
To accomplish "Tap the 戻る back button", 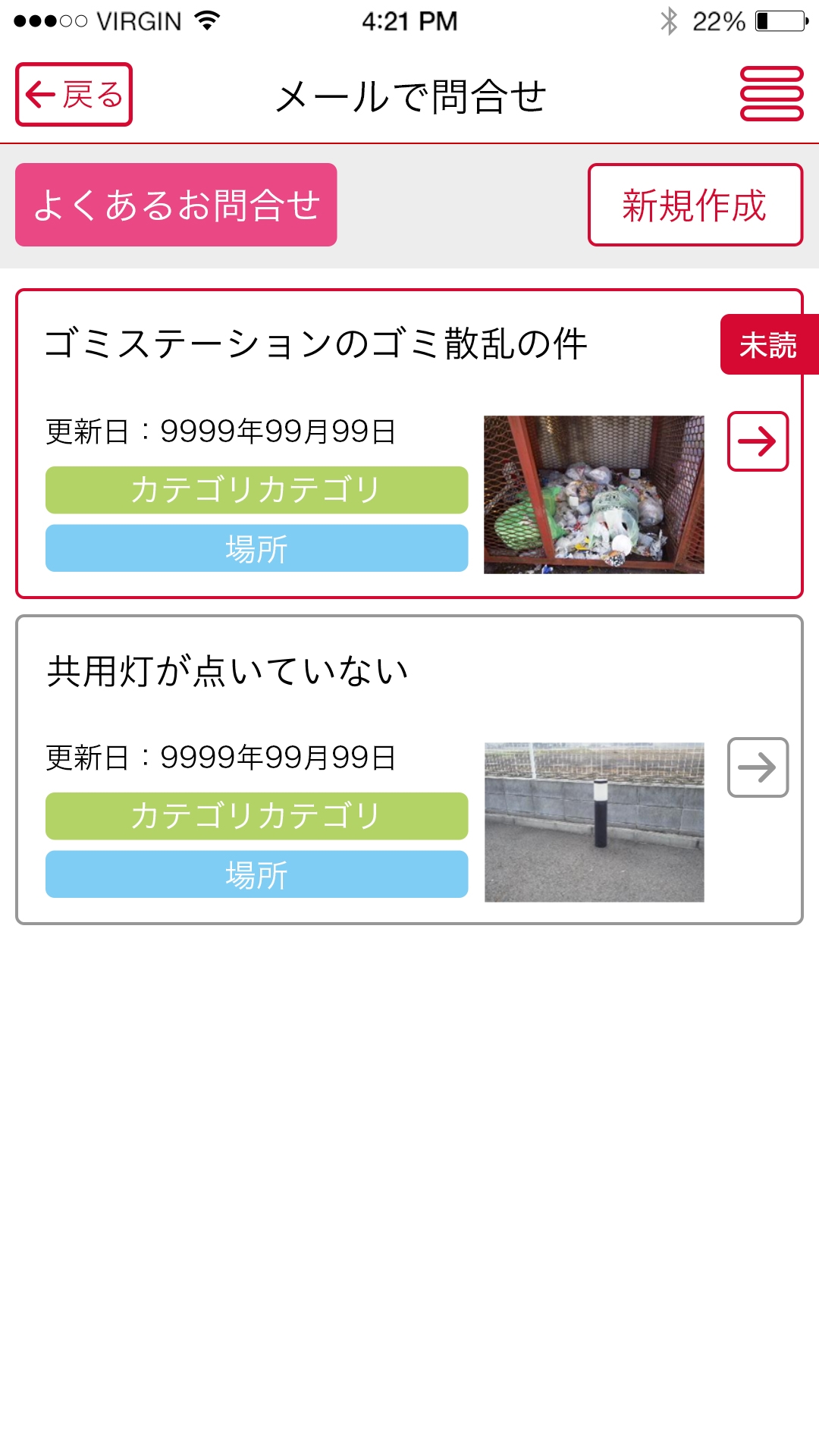I will 74,95.
